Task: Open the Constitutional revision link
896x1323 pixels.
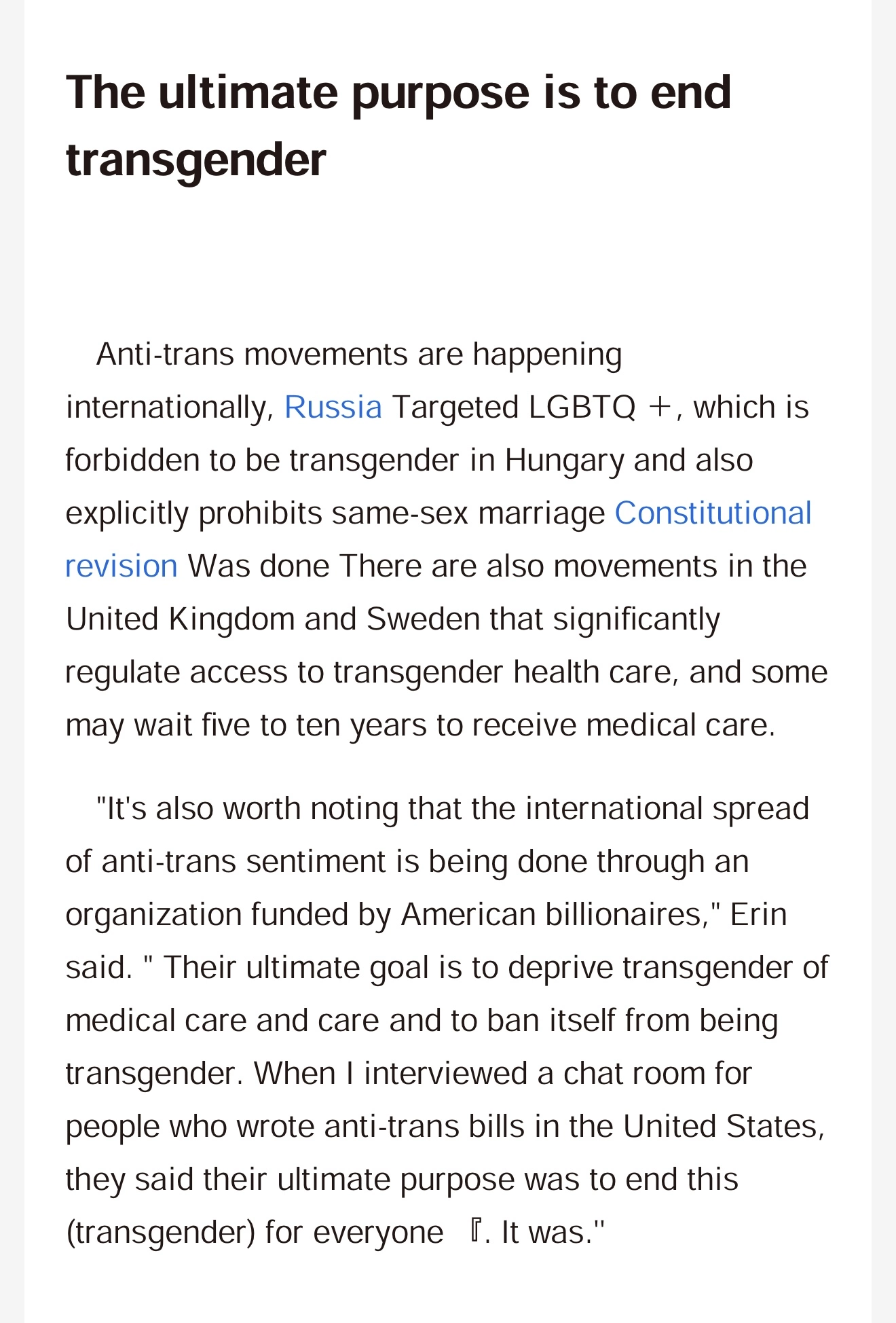Action: [712, 513]
